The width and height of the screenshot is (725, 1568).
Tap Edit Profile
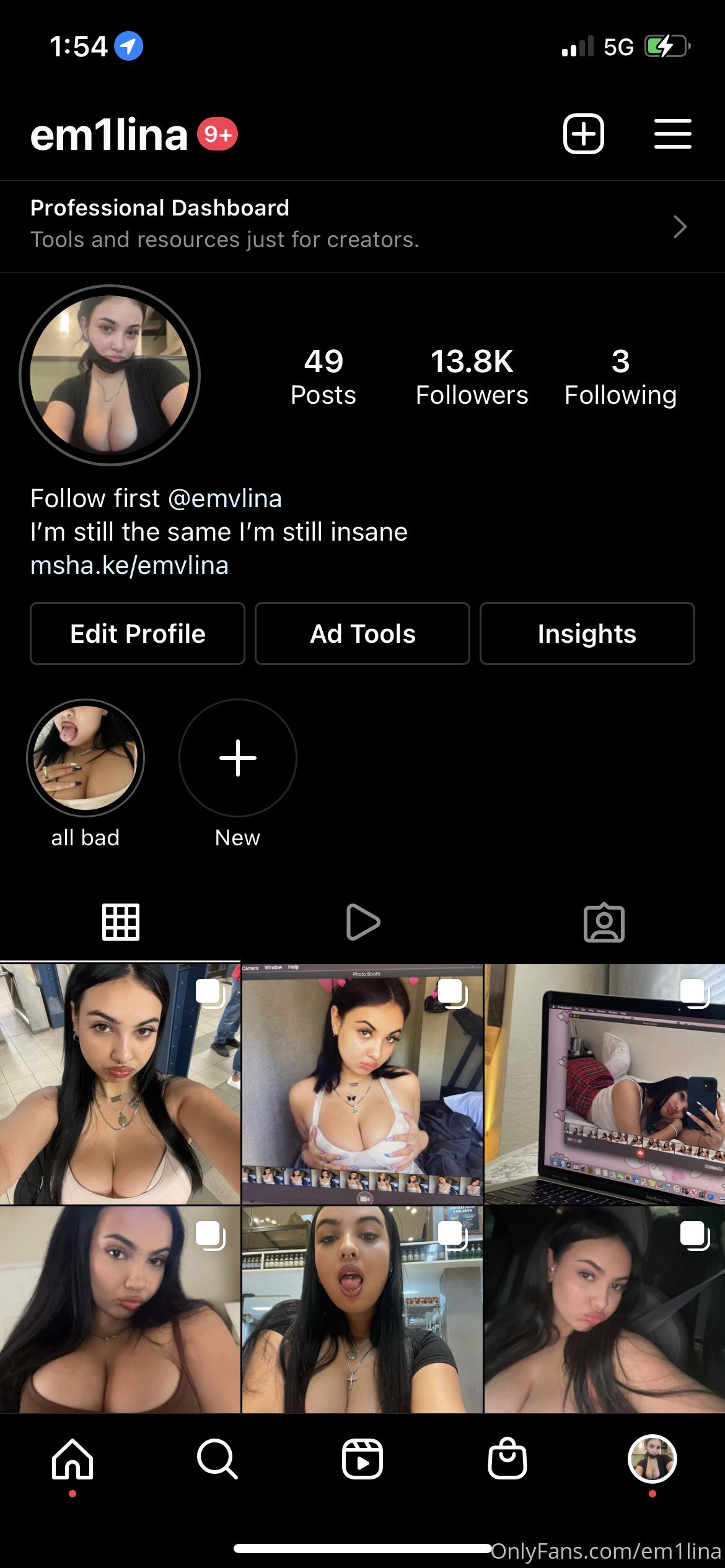(138, 634)
